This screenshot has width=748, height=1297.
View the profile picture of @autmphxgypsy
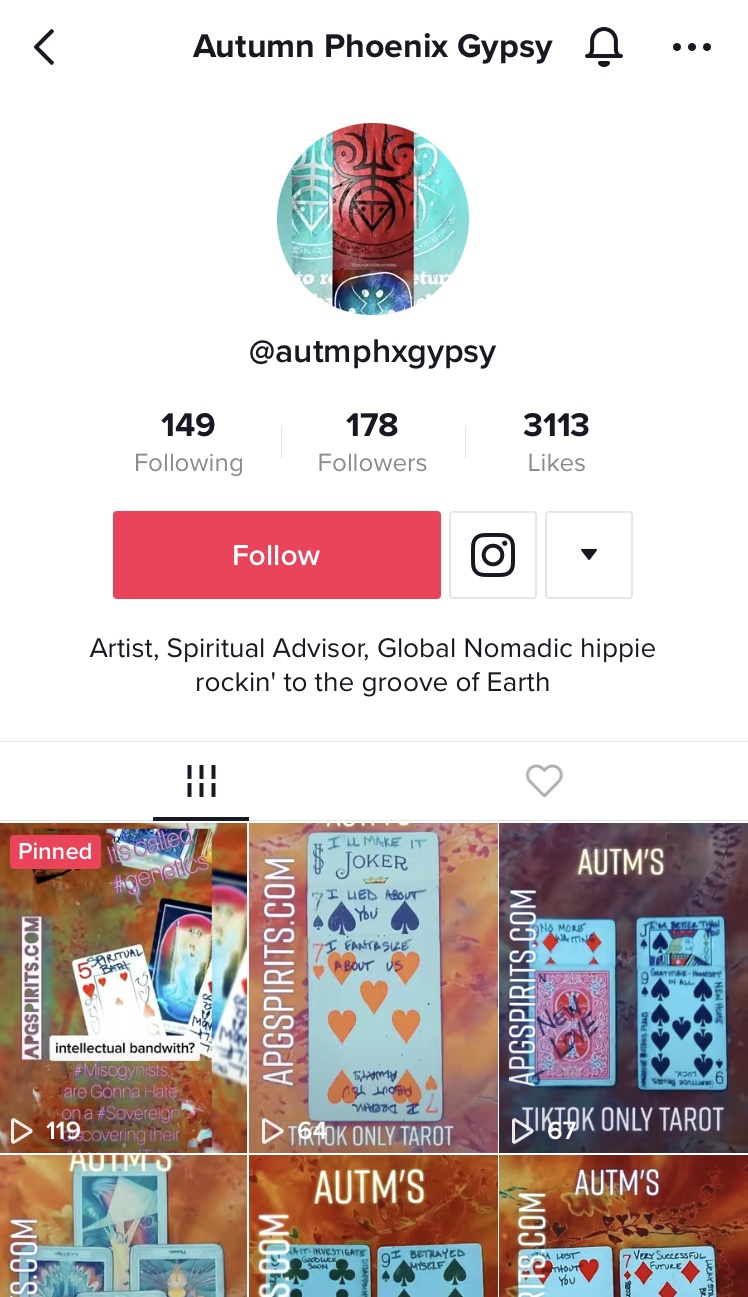[373, 219]
